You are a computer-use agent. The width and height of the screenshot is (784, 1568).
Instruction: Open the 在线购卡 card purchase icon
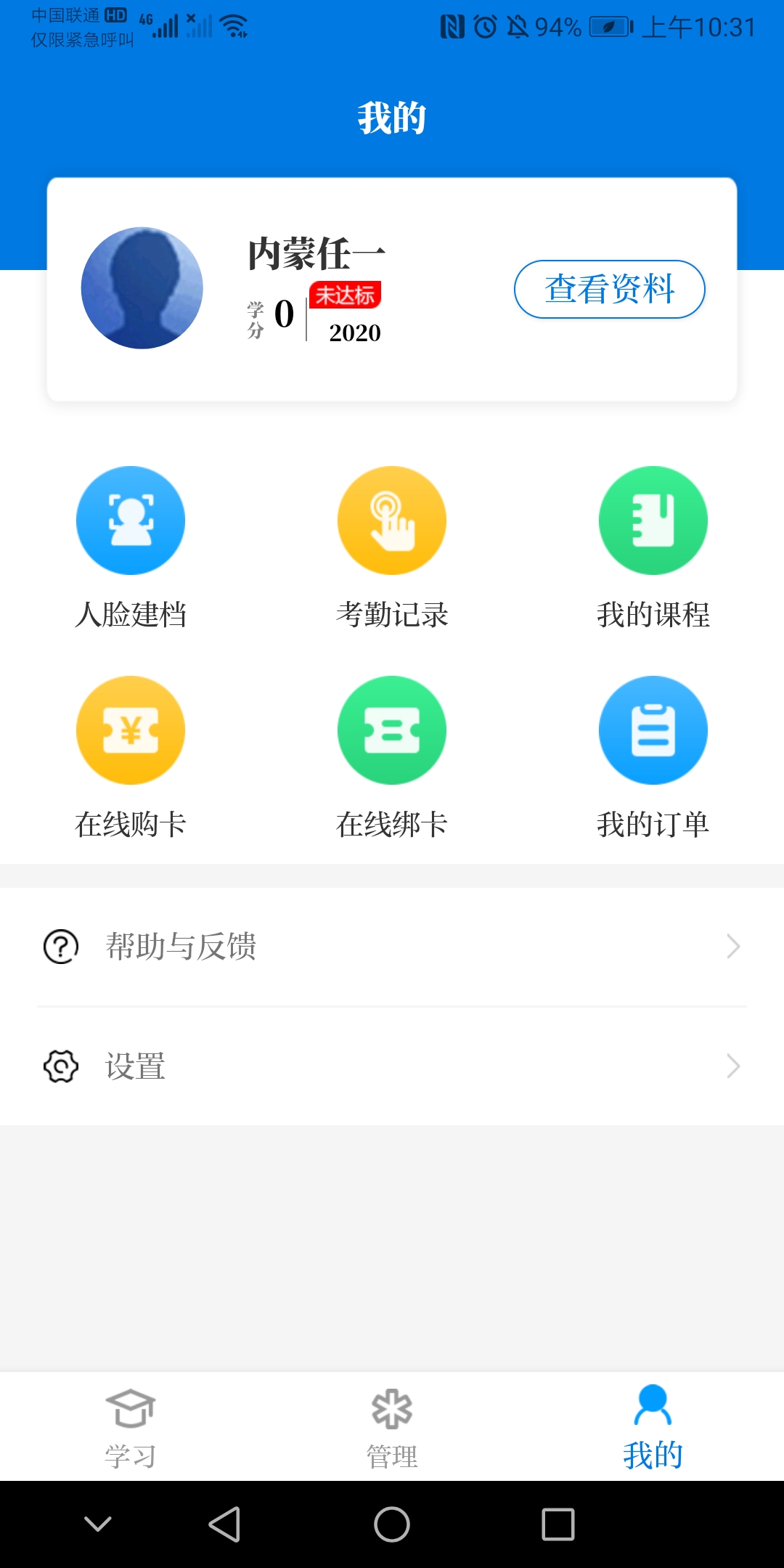coord(131,730)
